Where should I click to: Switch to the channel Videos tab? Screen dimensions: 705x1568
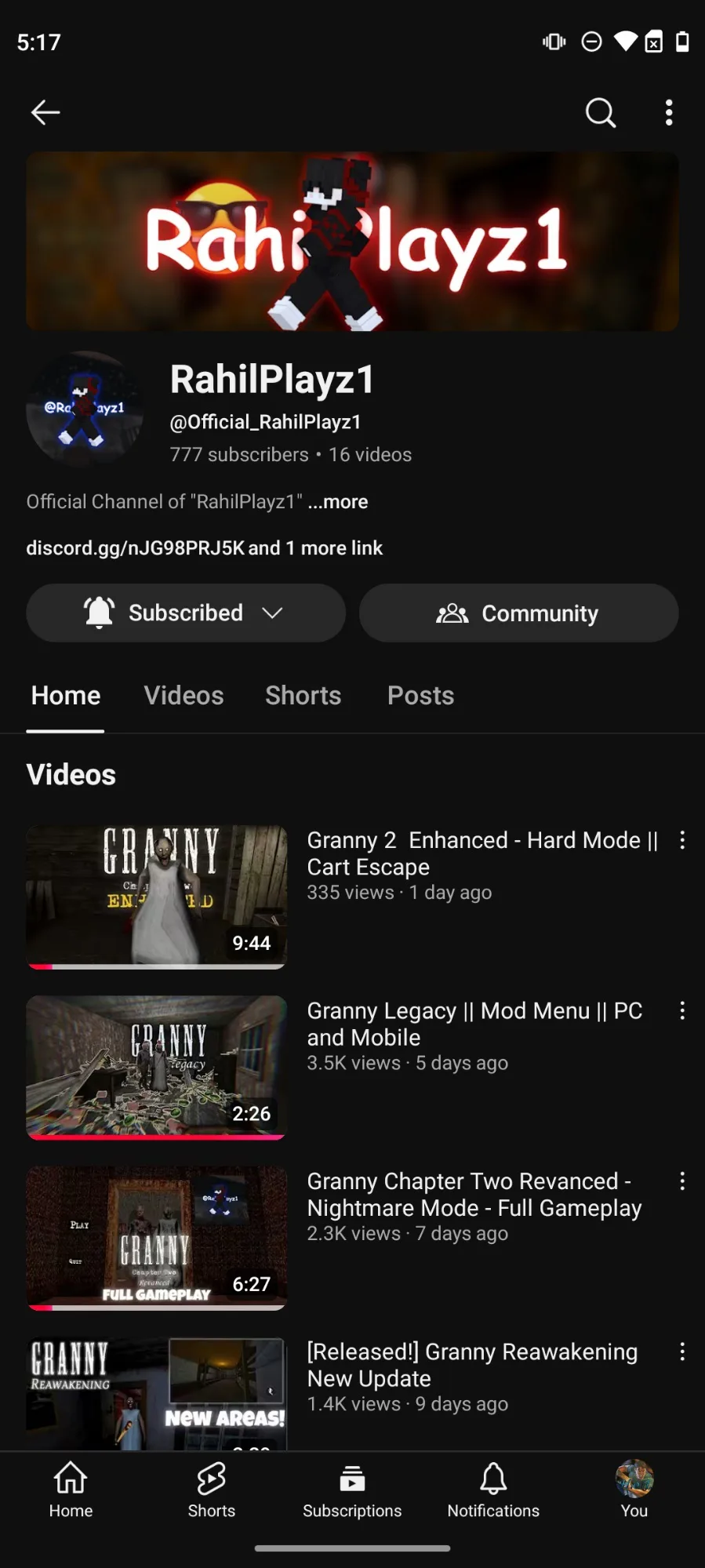coord(184,696)
